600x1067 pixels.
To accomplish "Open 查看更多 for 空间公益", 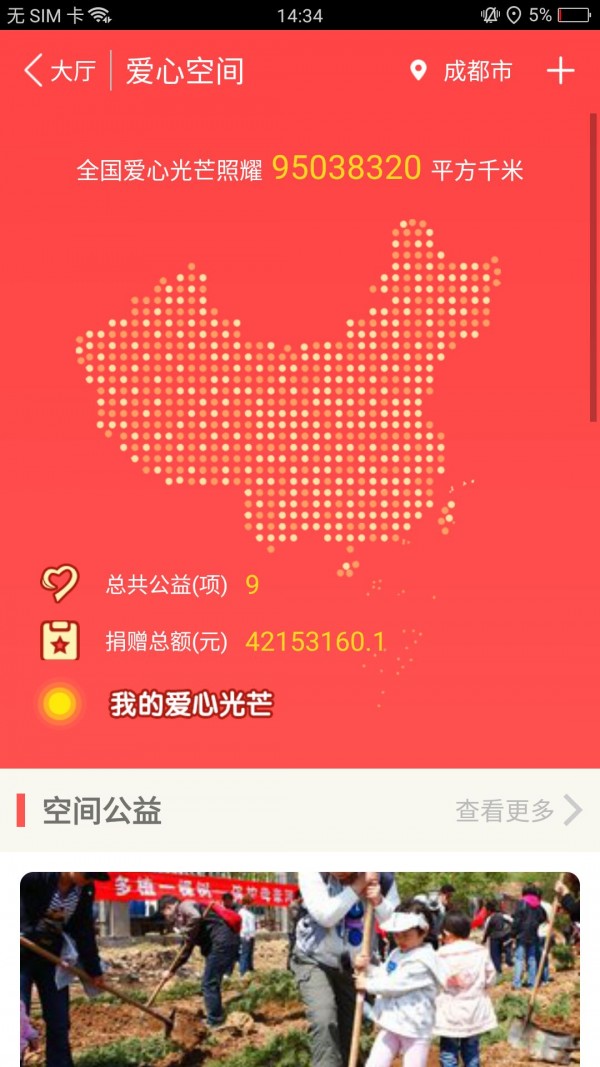I will pyautogui.click(x=517, y=810).
